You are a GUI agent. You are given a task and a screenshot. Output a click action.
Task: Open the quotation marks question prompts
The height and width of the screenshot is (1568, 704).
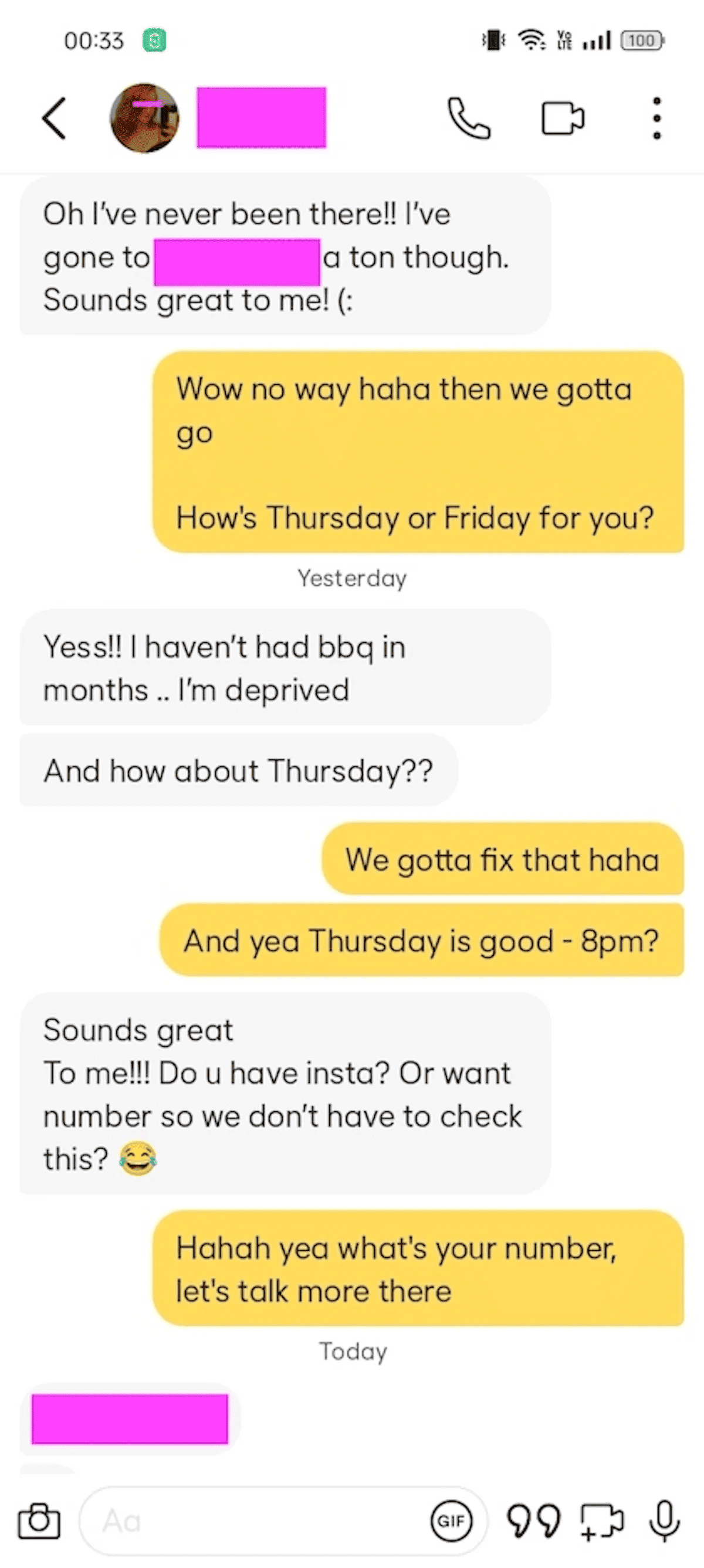[x=533, y=1521]
